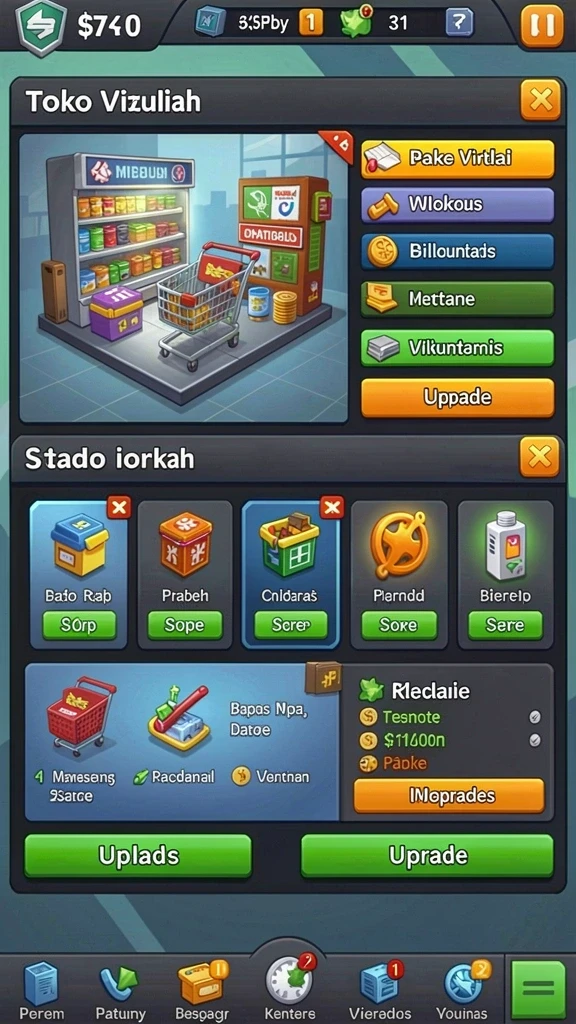Tap the green Uplads button
Viewport: 576px width, 1024px height.
(x=138, y=856)
